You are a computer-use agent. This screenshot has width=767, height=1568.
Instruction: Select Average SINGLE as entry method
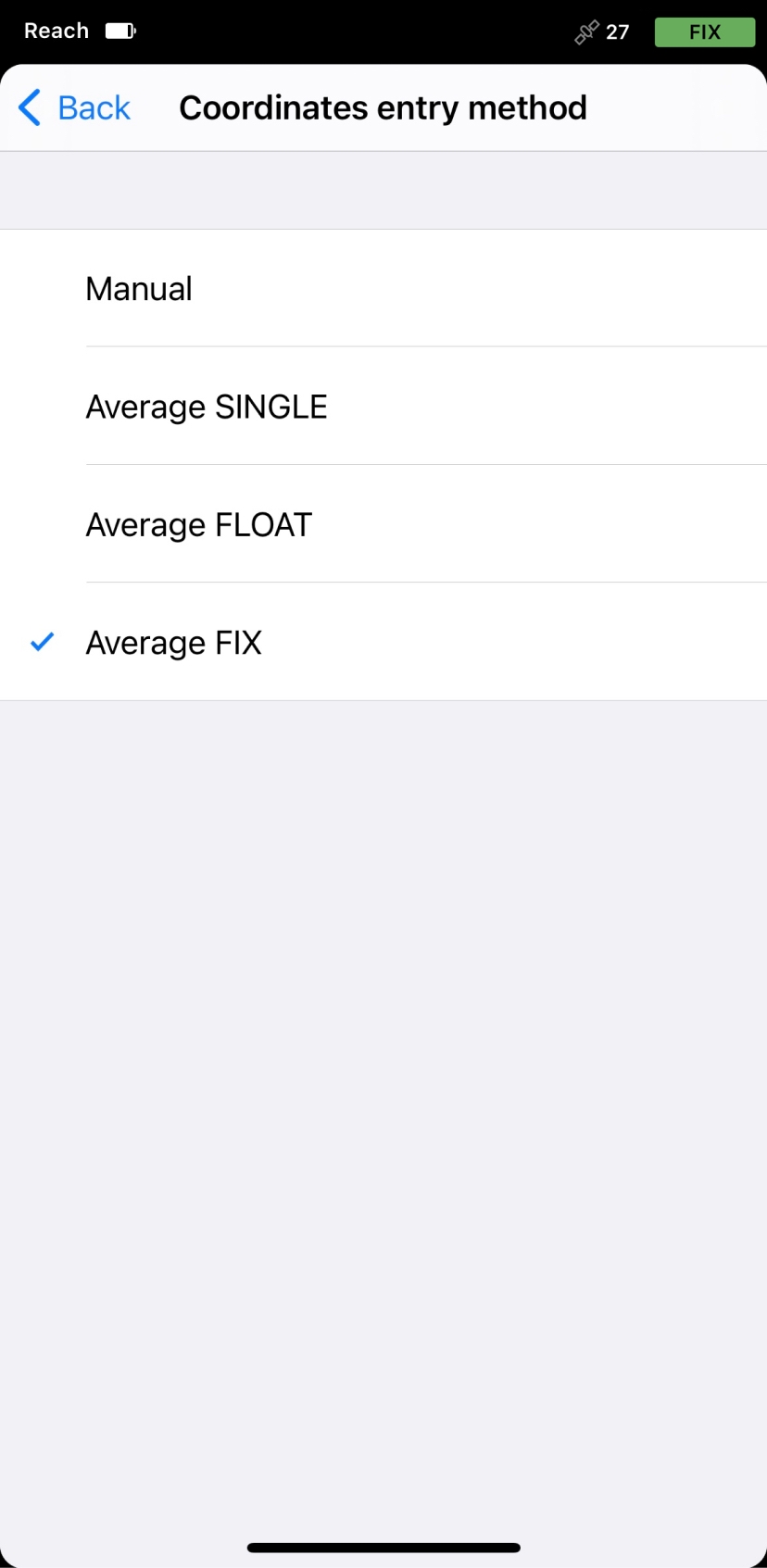coord(206,406)
